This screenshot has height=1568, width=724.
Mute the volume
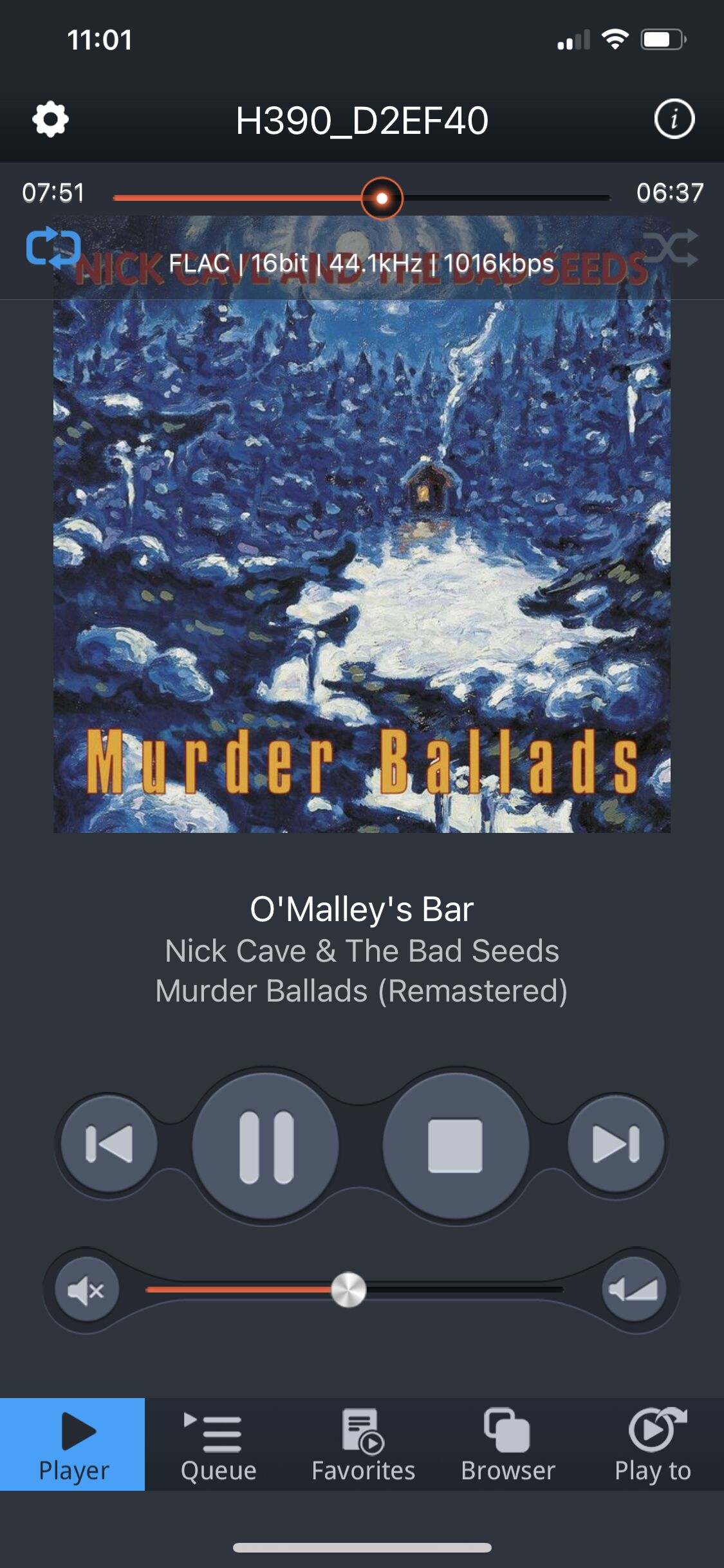pos(87,1291)
